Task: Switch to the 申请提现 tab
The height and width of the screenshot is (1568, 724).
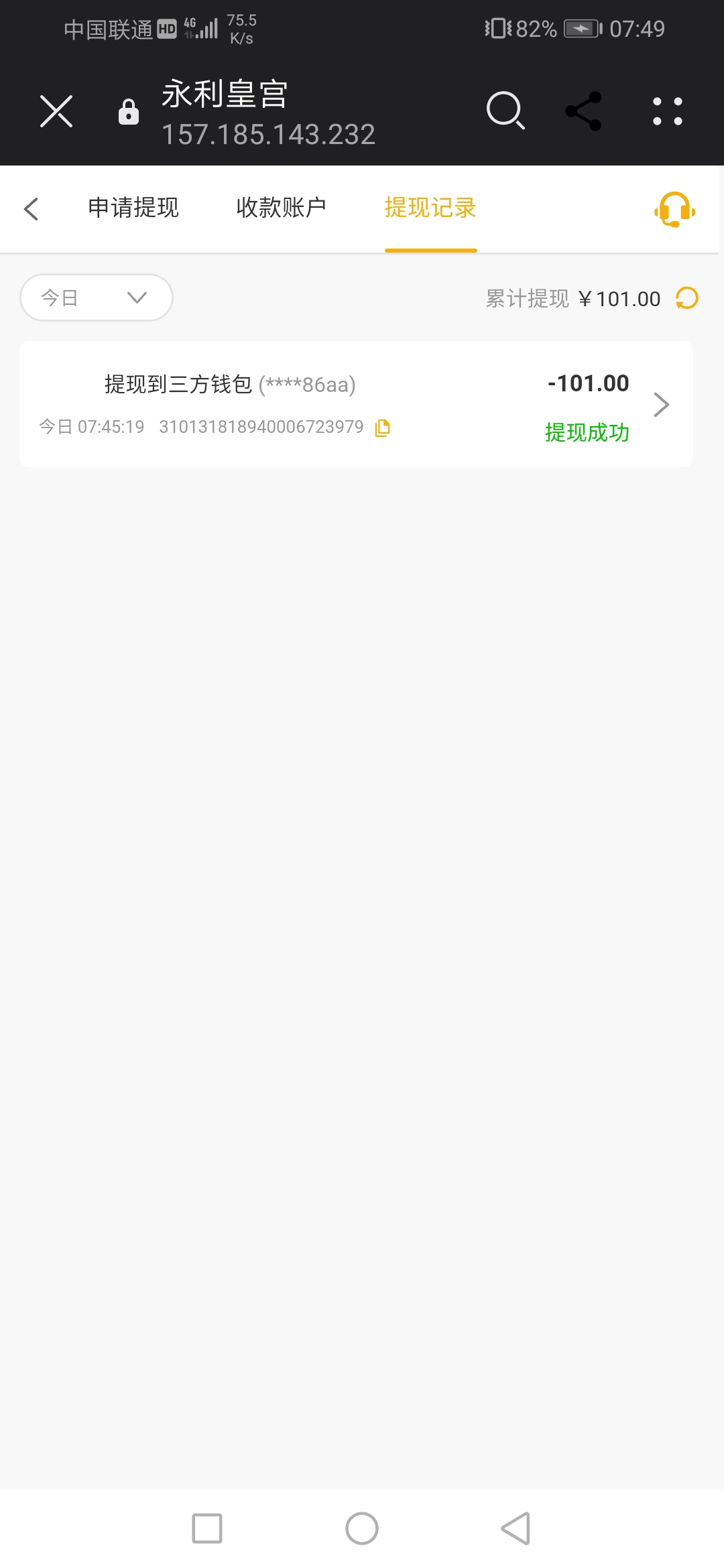Action: pos(133,208)
